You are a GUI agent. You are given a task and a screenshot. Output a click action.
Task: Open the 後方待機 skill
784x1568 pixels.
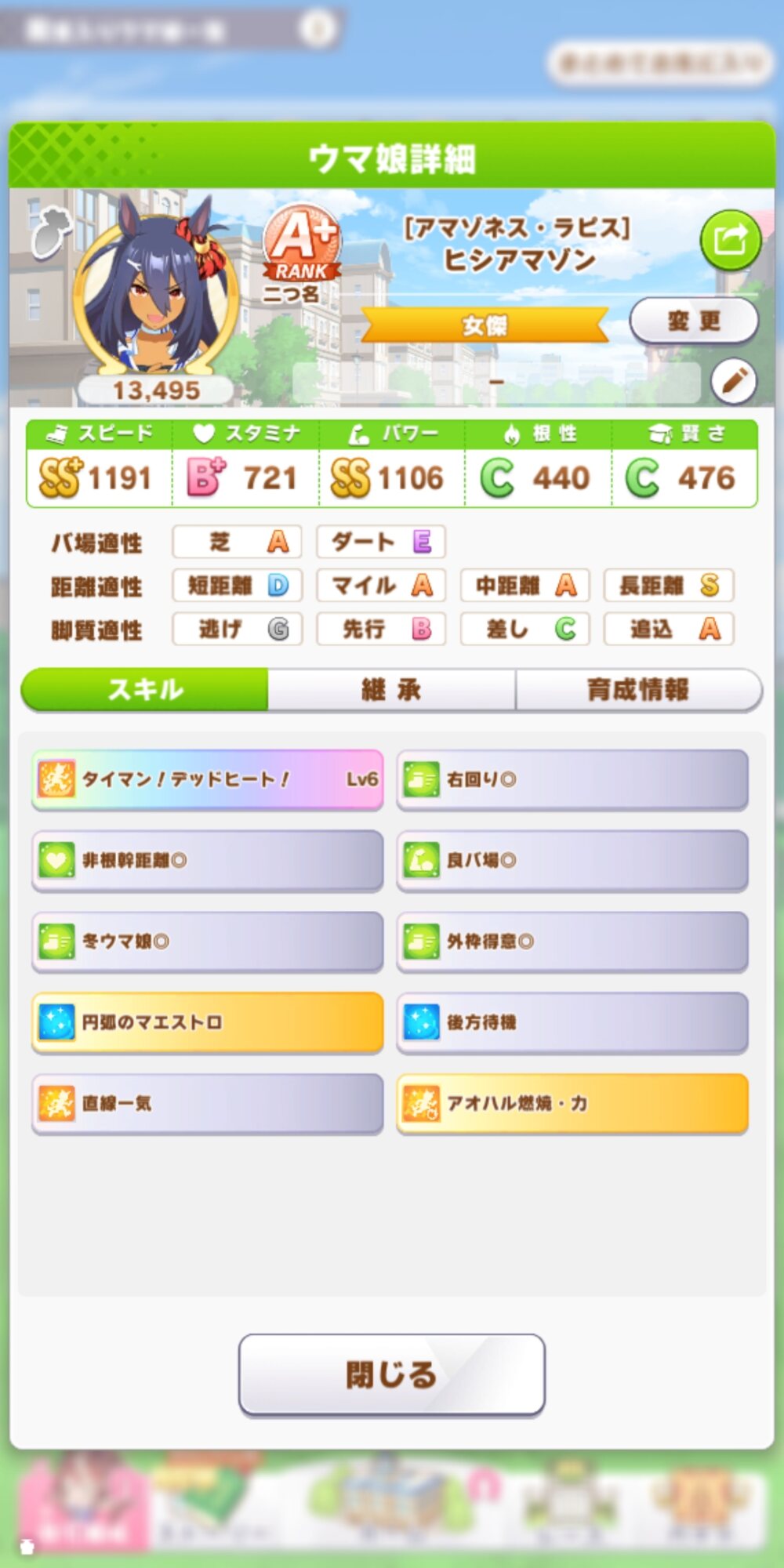click(572, 1022)
